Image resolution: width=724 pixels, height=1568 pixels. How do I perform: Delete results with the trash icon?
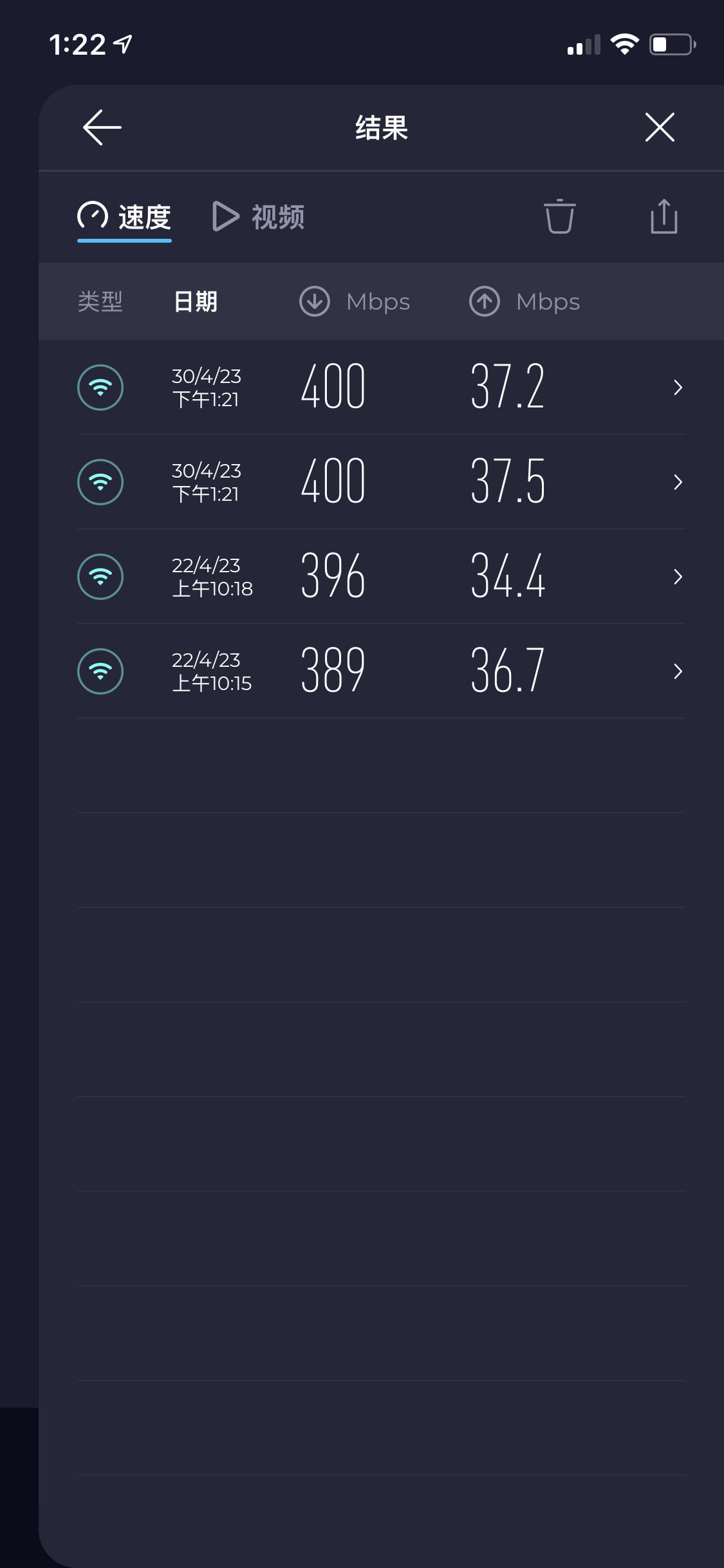(x=559, y=216)
